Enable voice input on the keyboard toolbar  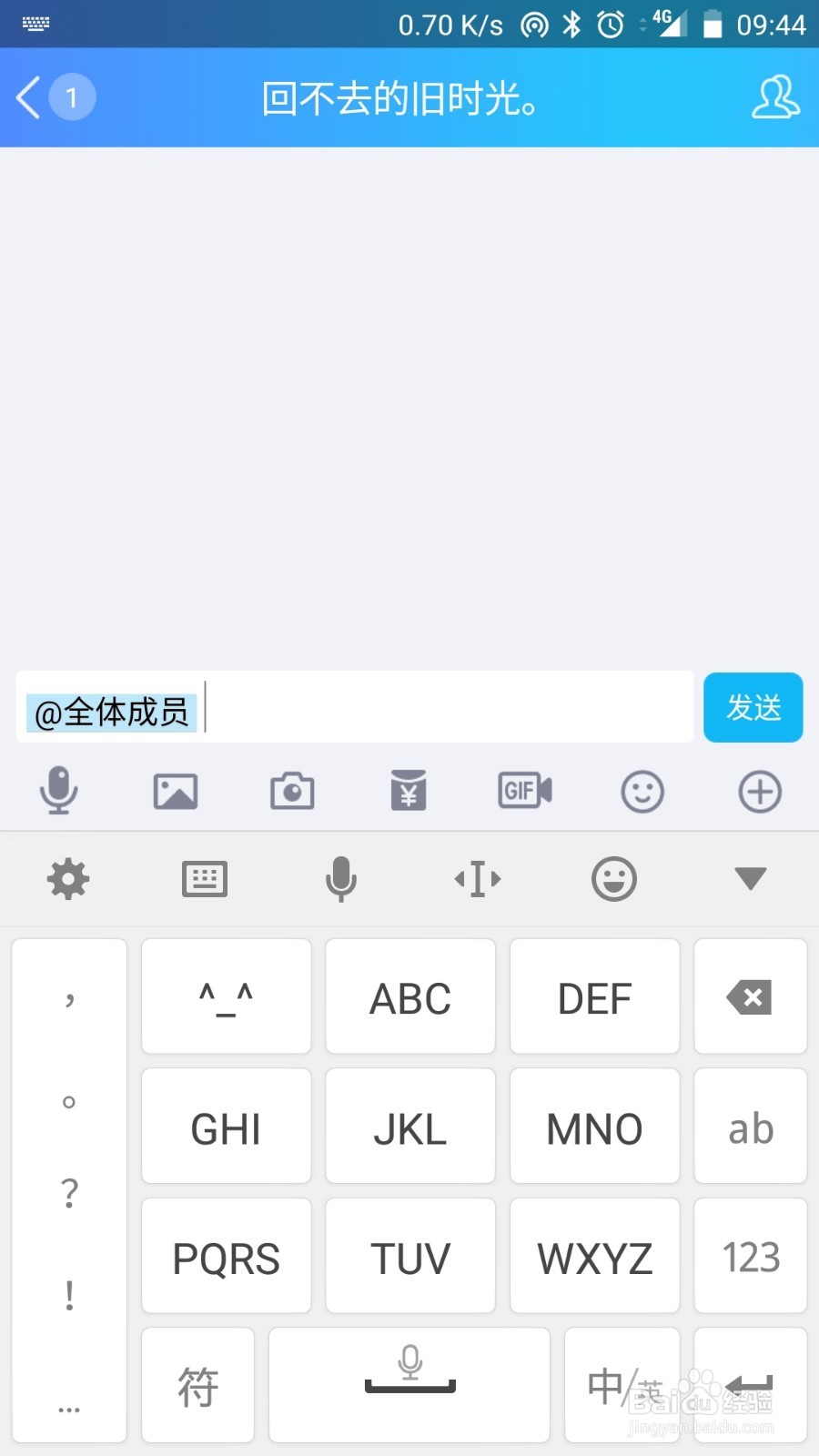341,878
